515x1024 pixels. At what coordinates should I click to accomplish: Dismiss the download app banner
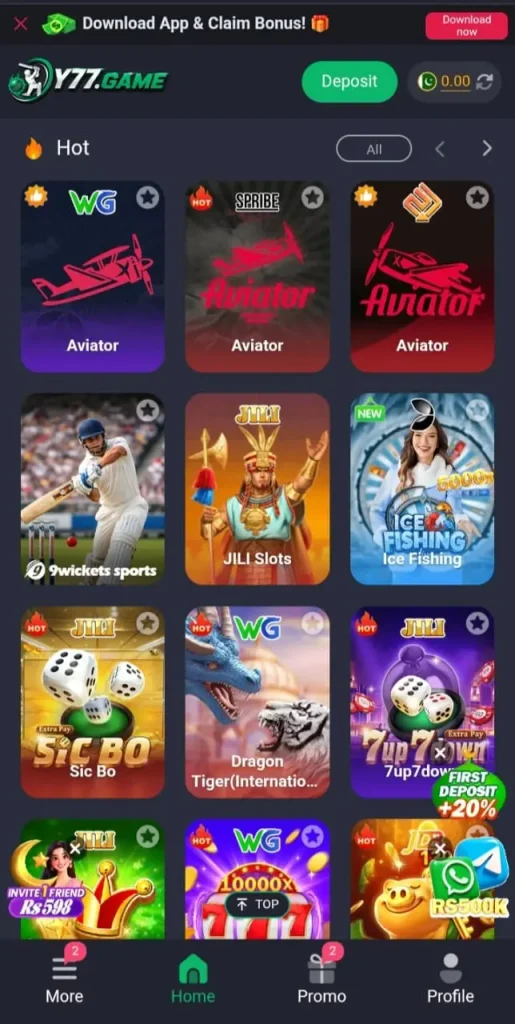21,24
